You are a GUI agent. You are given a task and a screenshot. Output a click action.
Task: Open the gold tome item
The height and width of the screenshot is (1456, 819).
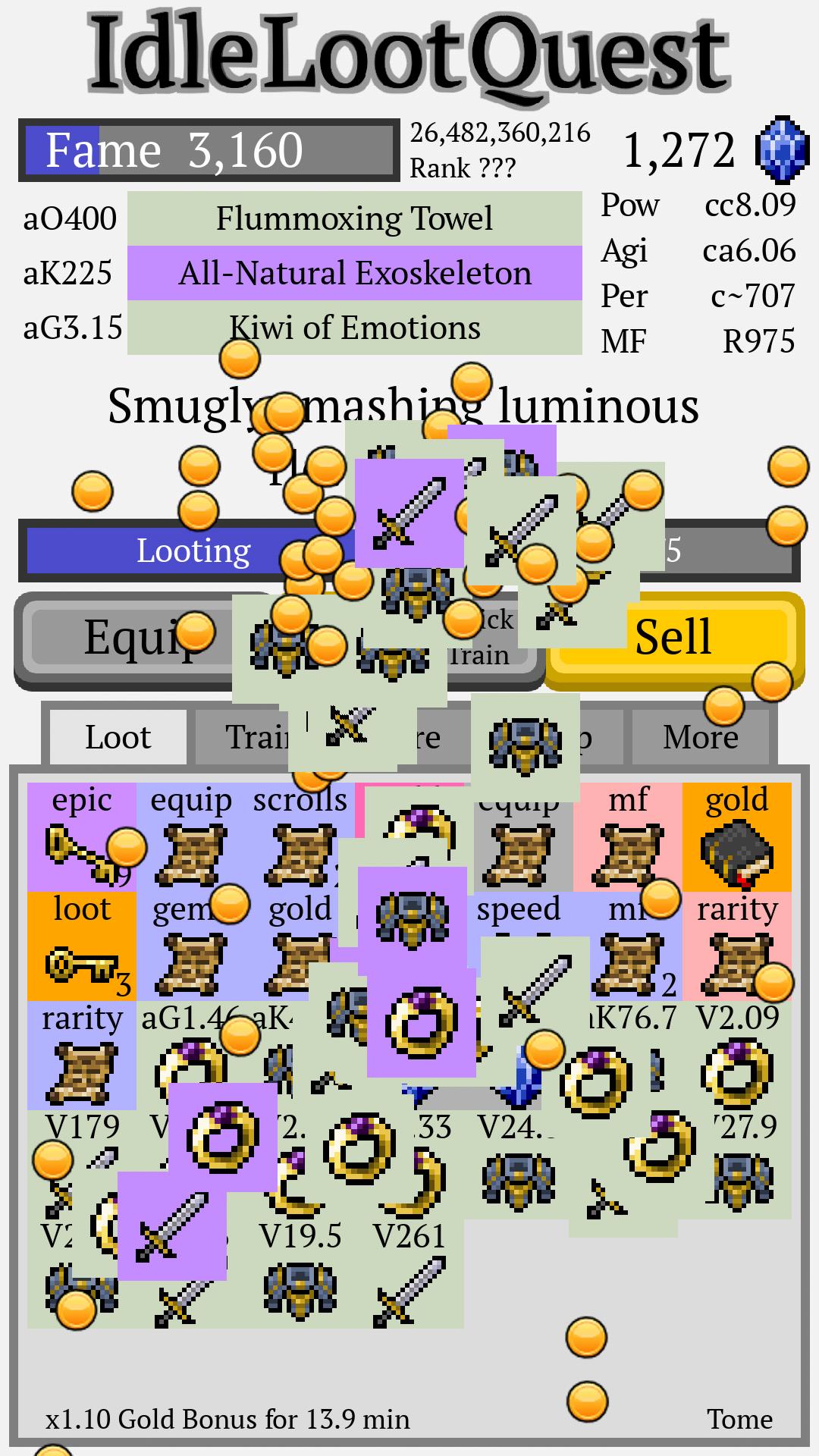pos(736,838)
